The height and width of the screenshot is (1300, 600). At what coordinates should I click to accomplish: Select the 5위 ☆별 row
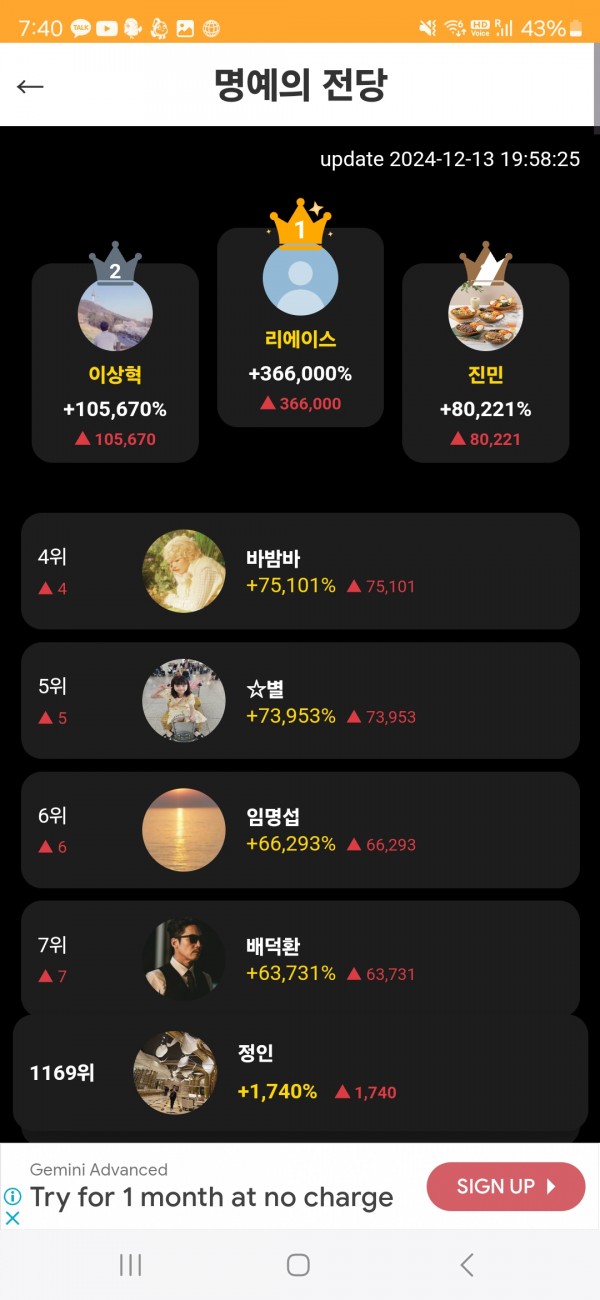[300, 700]
